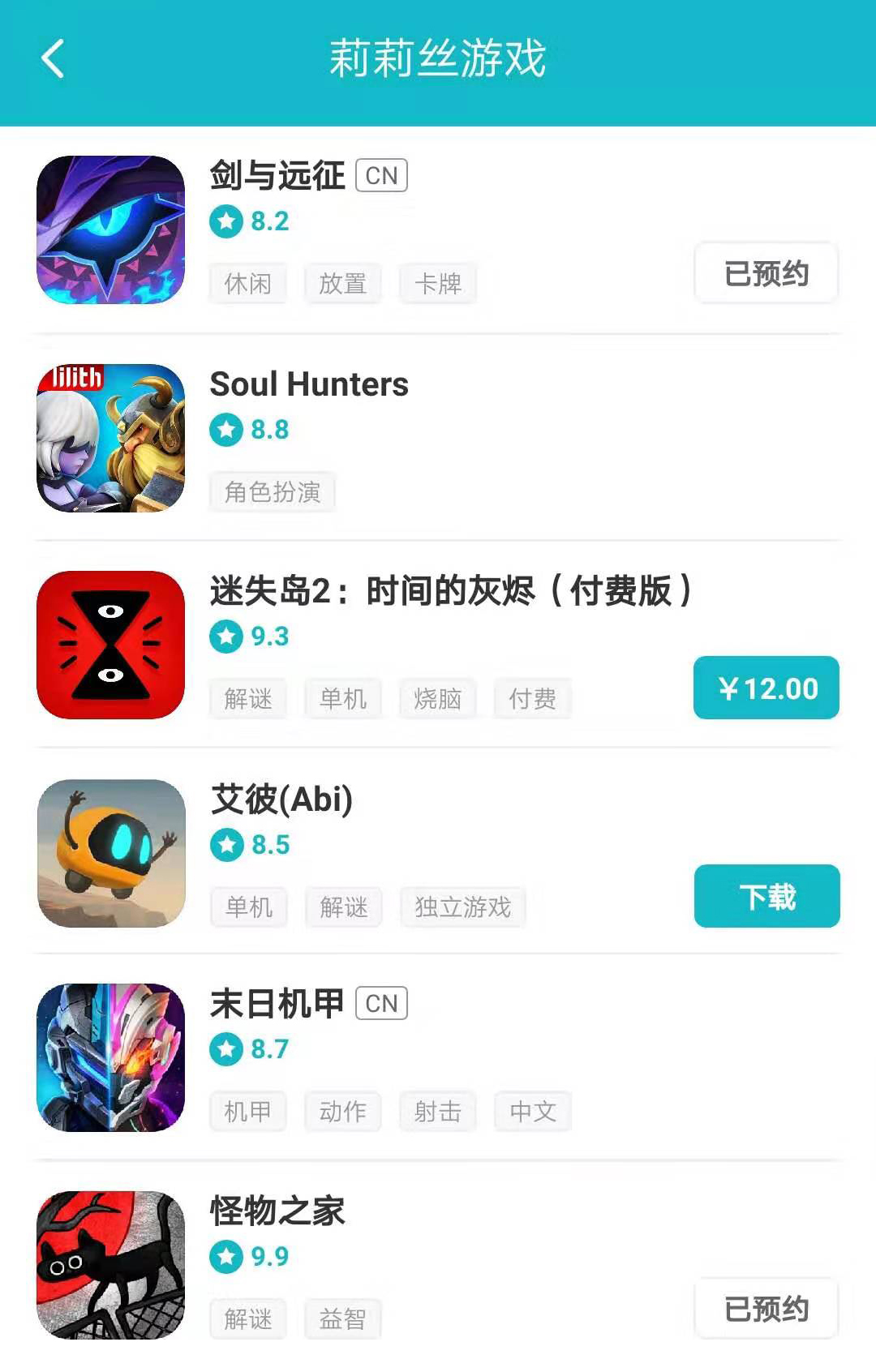The image size is (876, 1372).
Task: Click the 射击 tag under 末日机甲
Action: pyautogui.click(x=437, y=1111)
